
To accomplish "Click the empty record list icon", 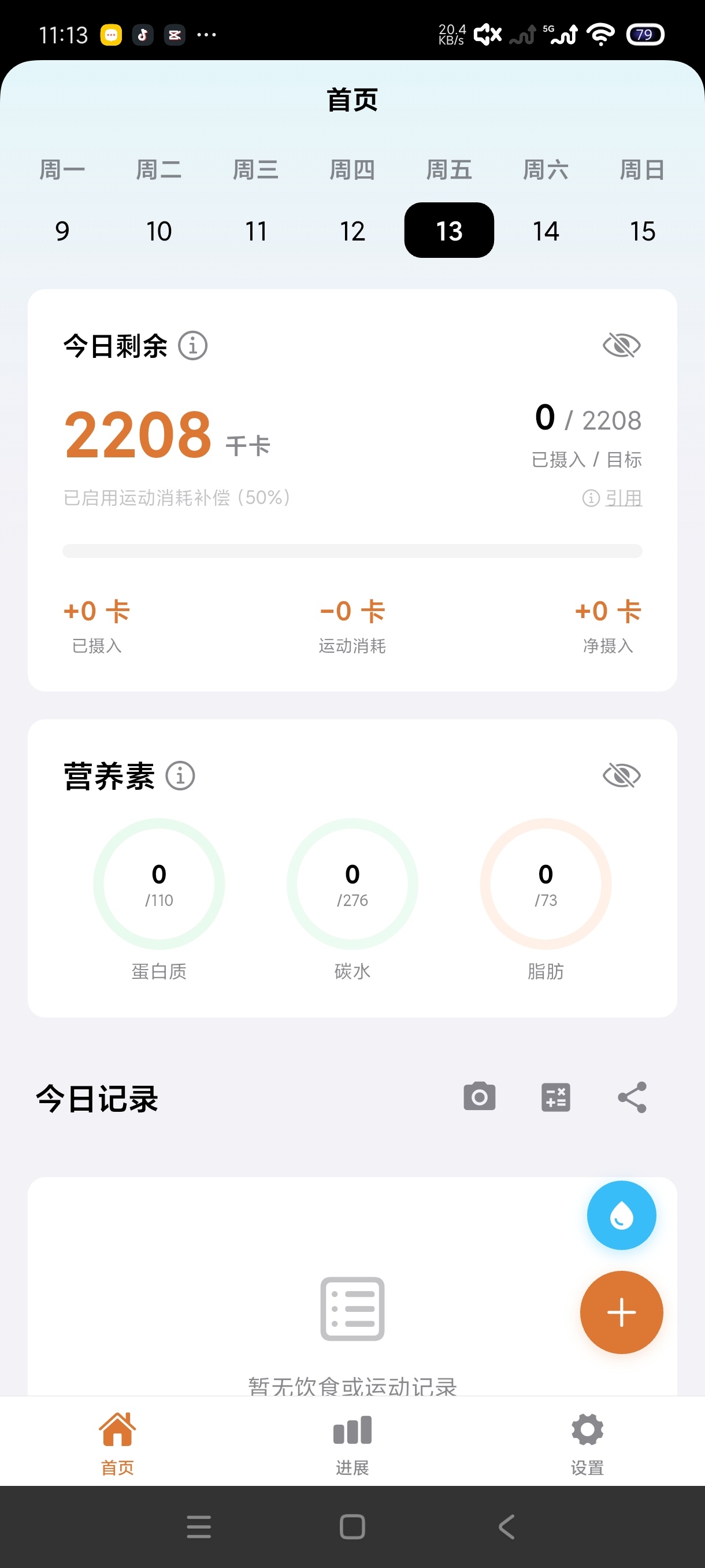I will pyautogui.click(x=352, y=1309).
